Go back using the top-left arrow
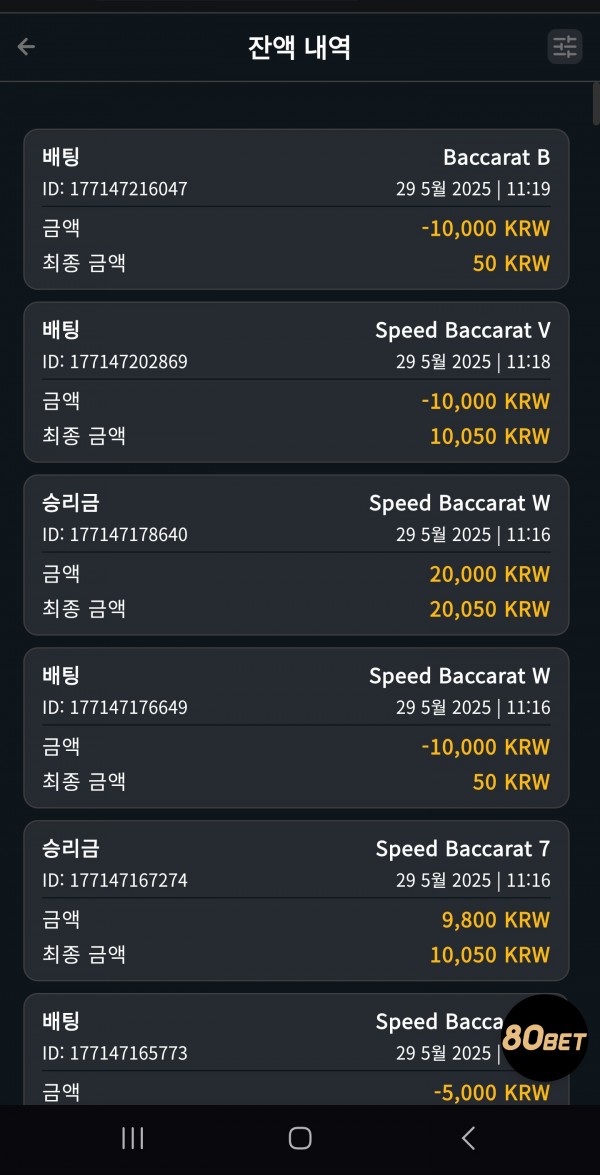This screenshot has height=1175, width=600. [x=26, y=47]
